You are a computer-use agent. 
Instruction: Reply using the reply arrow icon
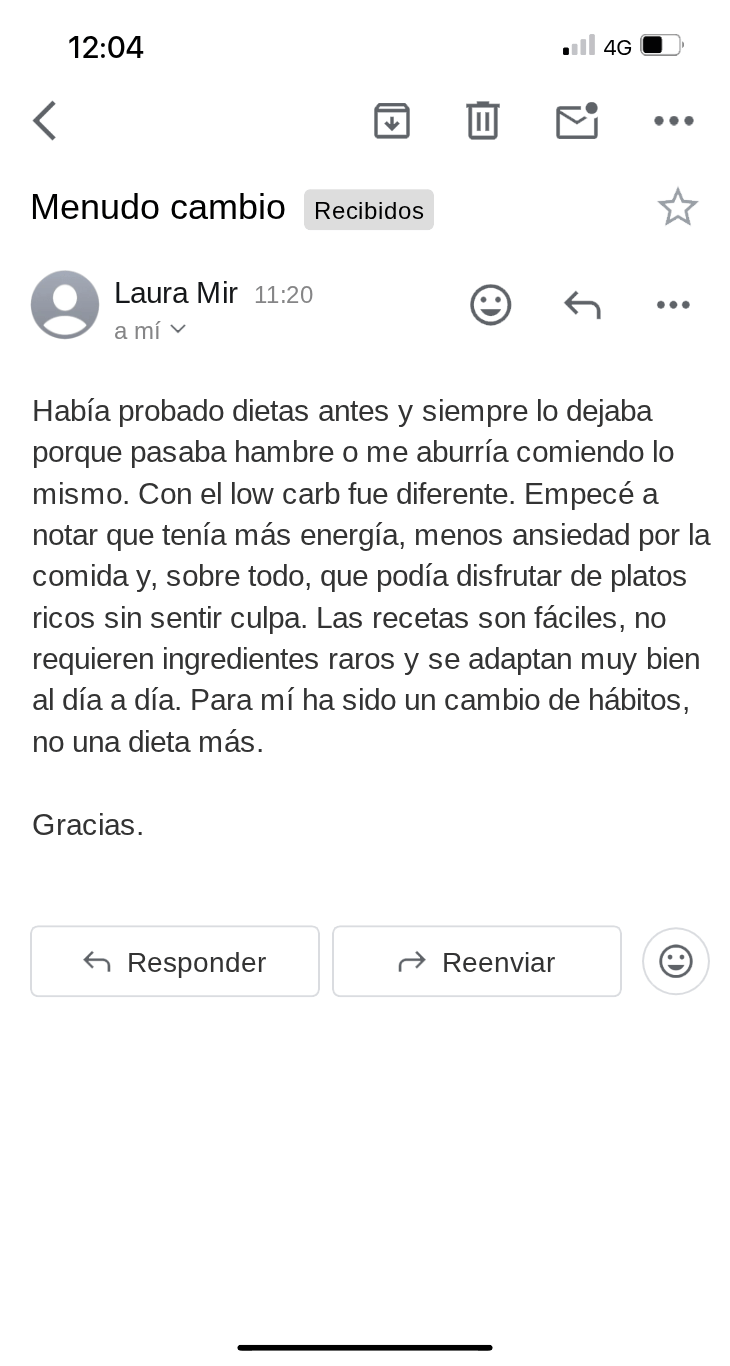click(582, 304)
